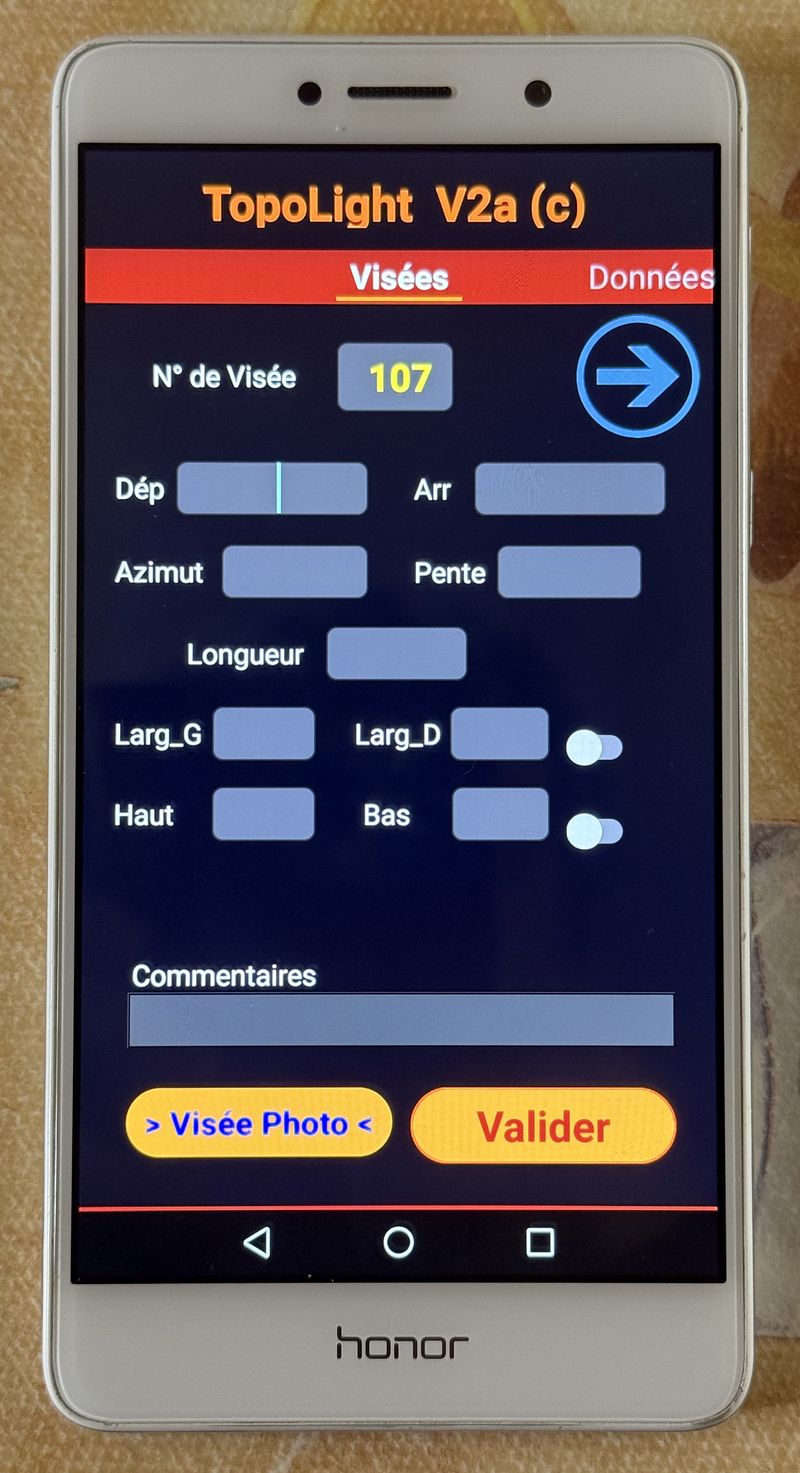Select the Haut input field

pos(263,814)
